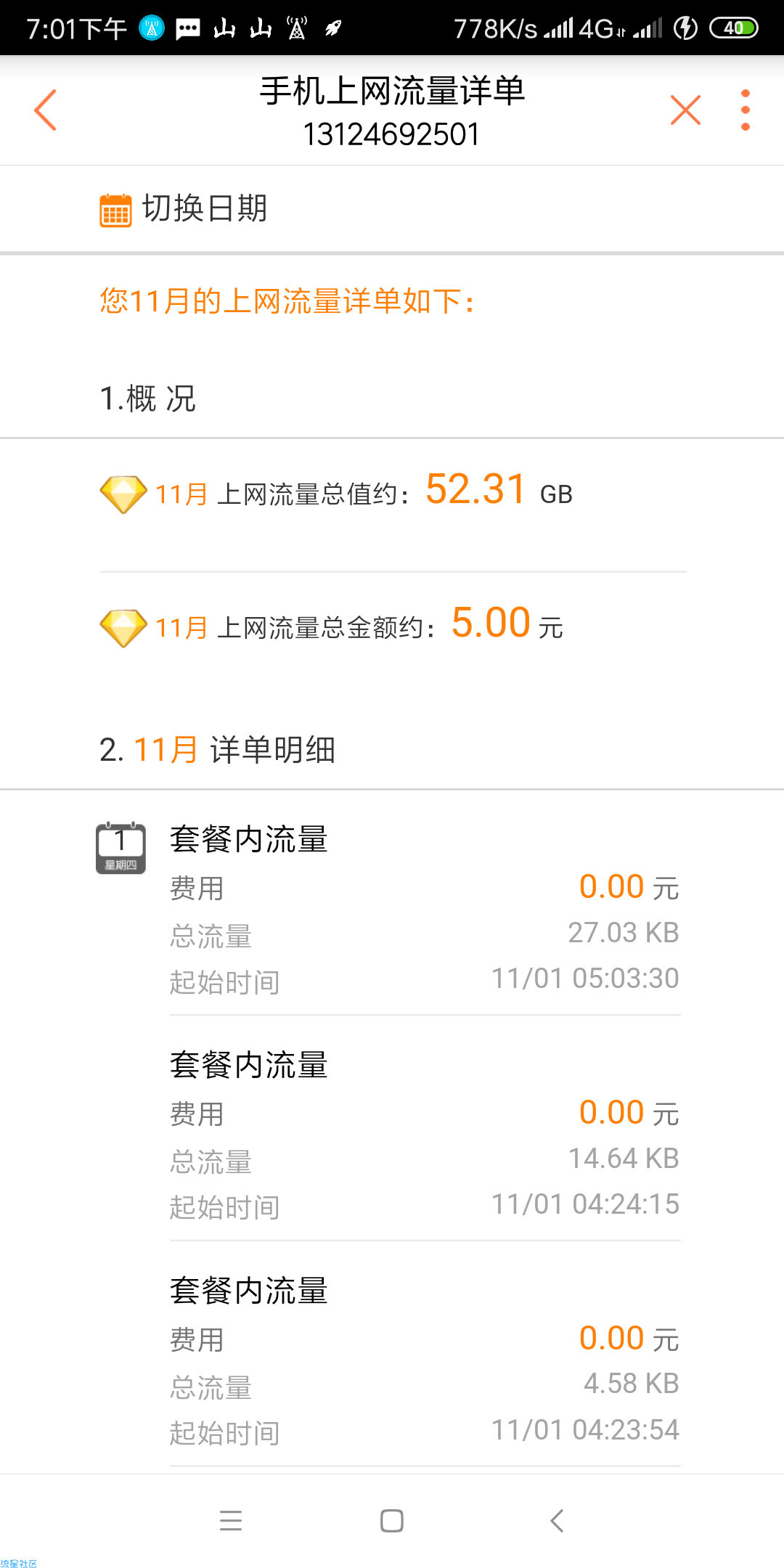Screen dimensions: 784x1568
Task: Tap the system home button
Action: tap(392, 1521)
